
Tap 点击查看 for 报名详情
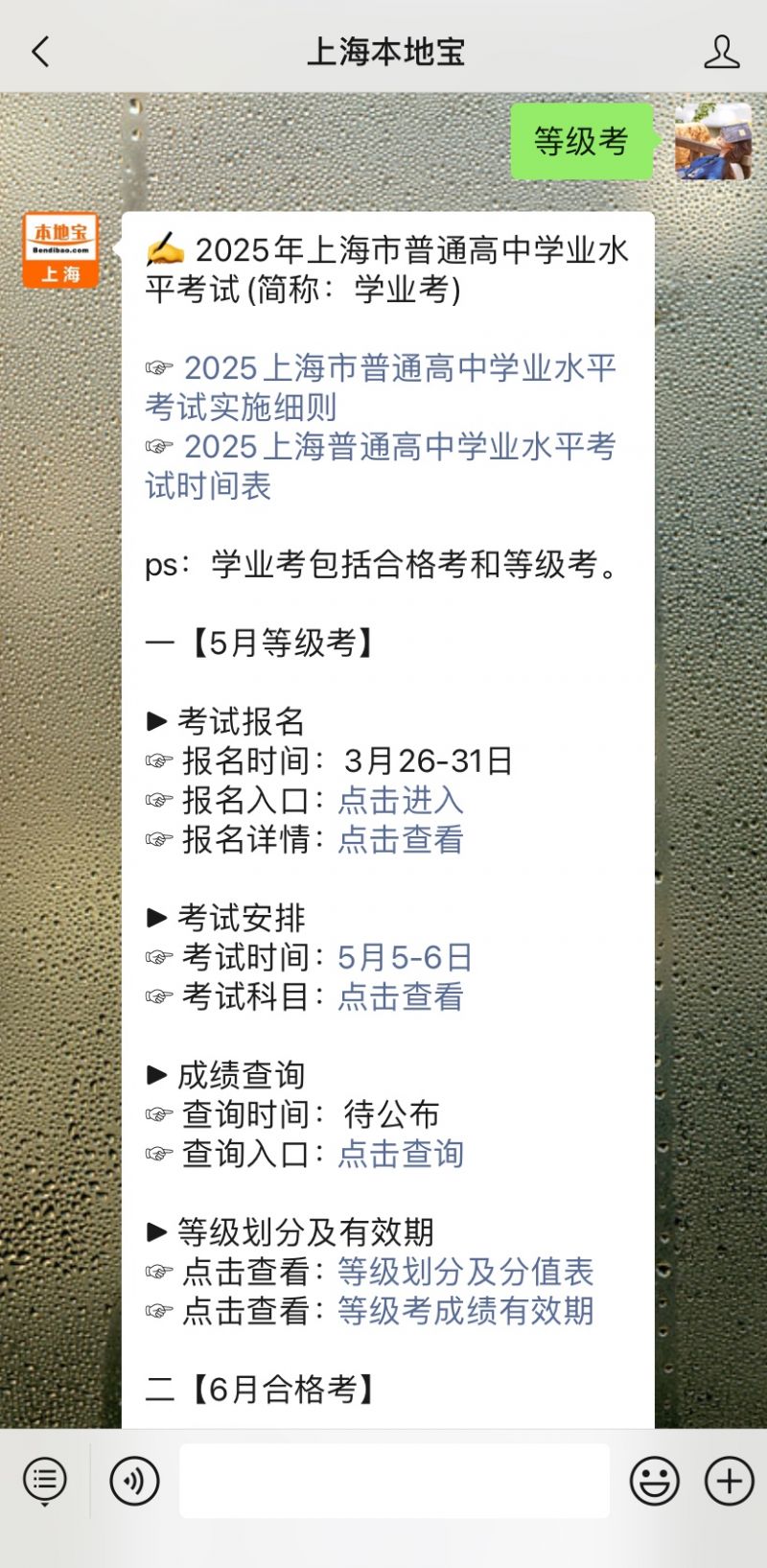[401, 840]
